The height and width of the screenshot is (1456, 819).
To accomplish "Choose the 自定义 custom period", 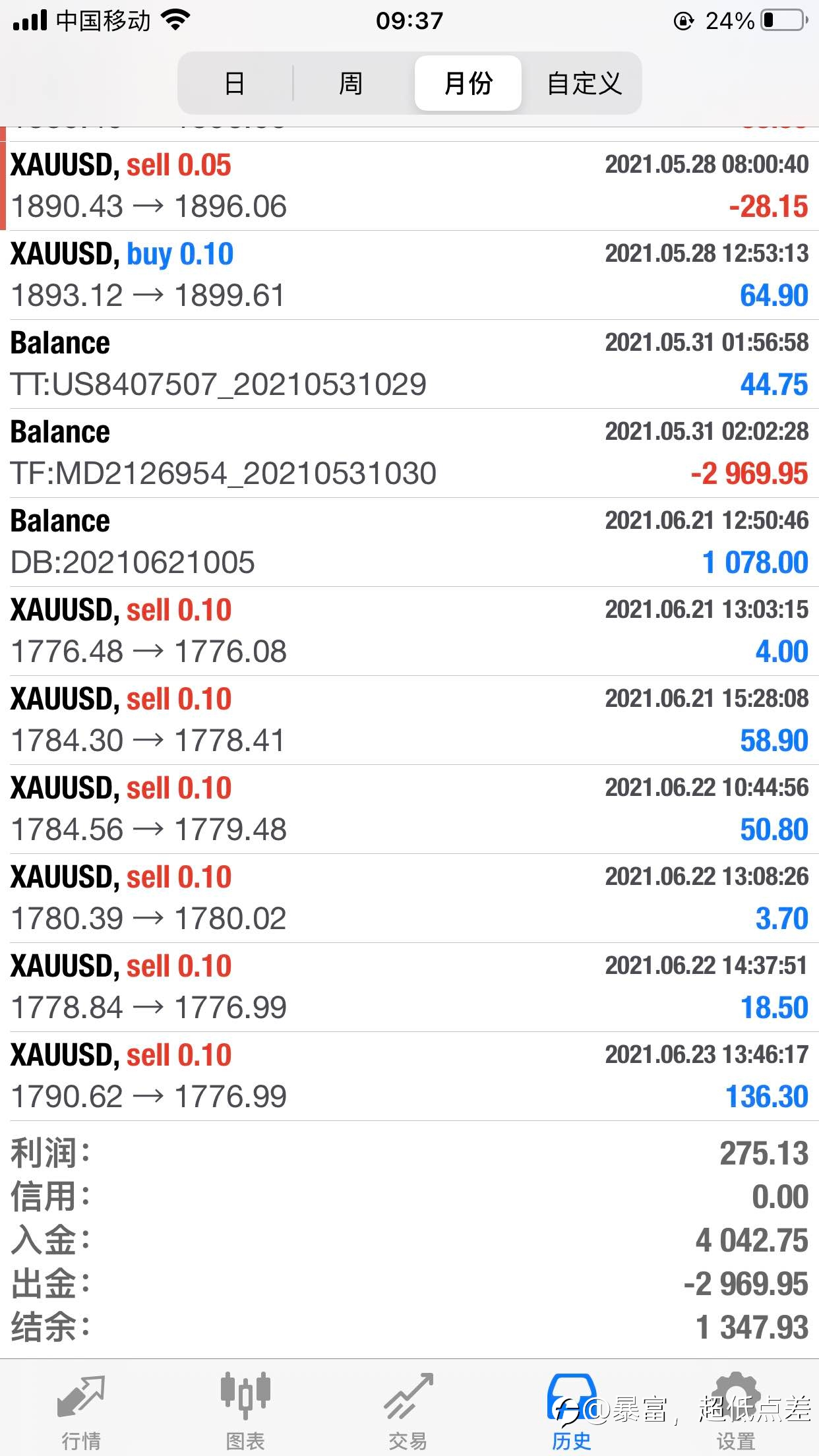I will click(x=584, y=83).
